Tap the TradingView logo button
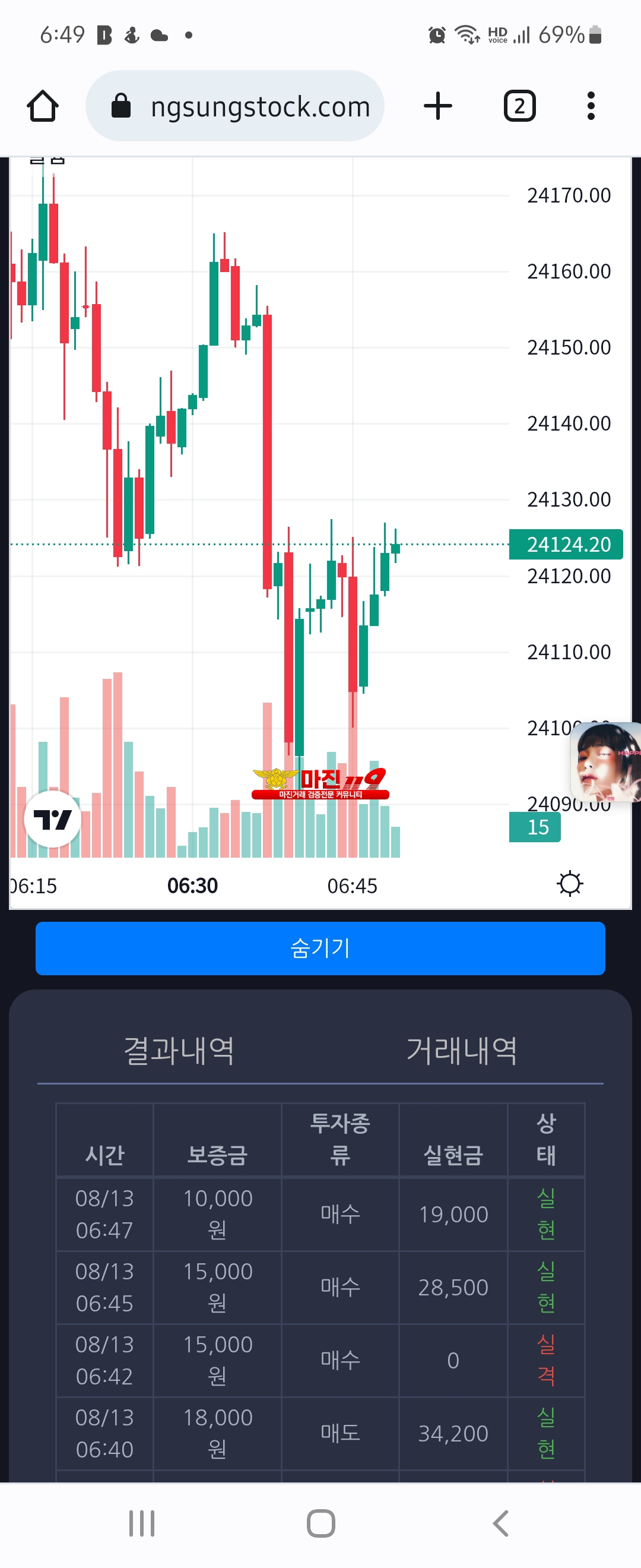Screen dimensions: 641x1568 click(52, 819)
